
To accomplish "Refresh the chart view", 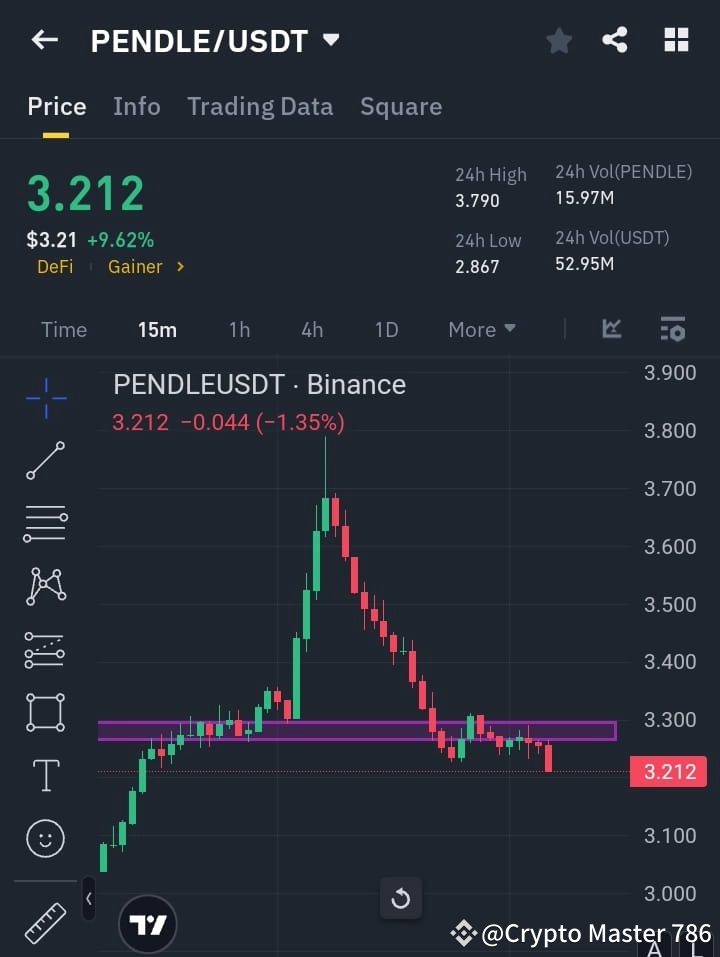I will pyautogui.click(x=401, y=899).
